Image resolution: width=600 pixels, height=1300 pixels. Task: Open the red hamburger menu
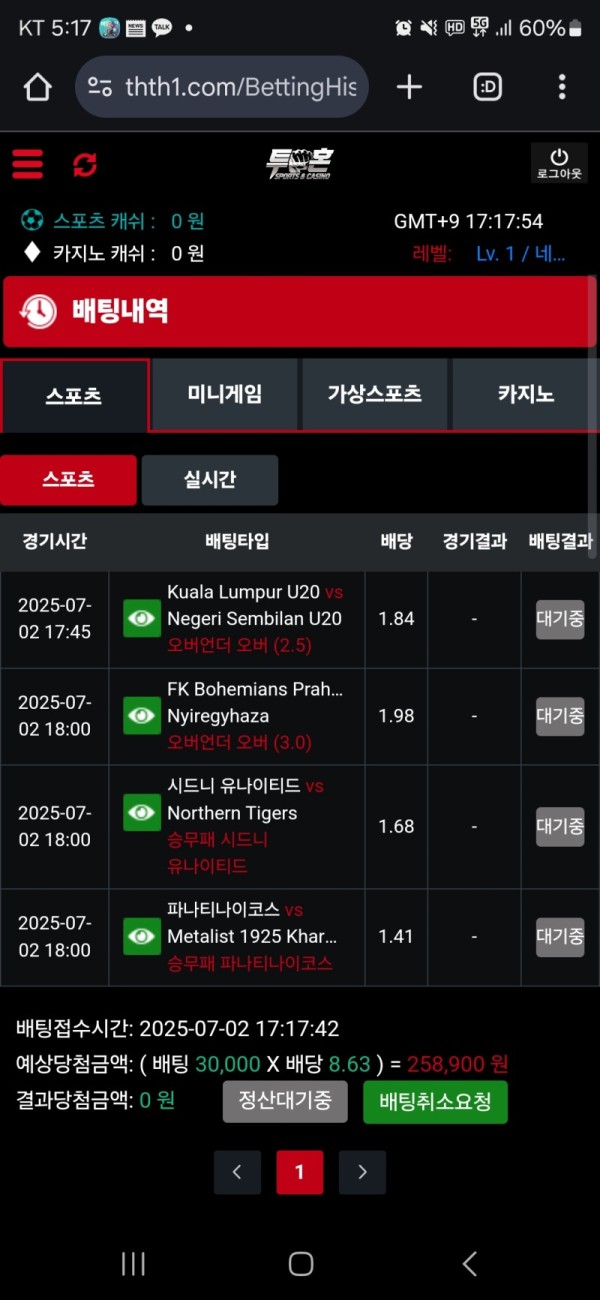pyautogui.click(x=28, y=164)
